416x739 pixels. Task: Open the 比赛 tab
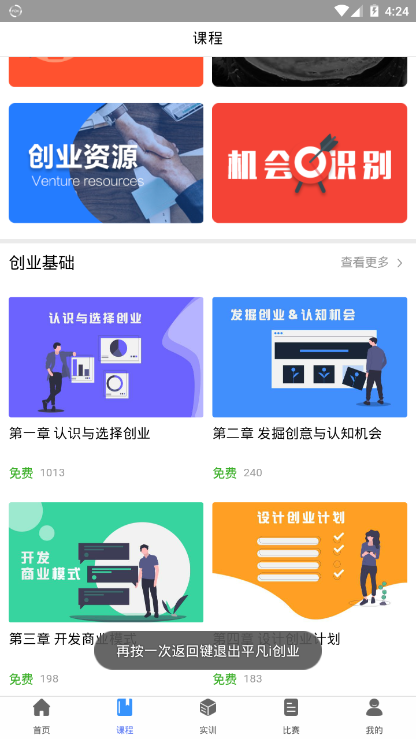pos(291,717)
